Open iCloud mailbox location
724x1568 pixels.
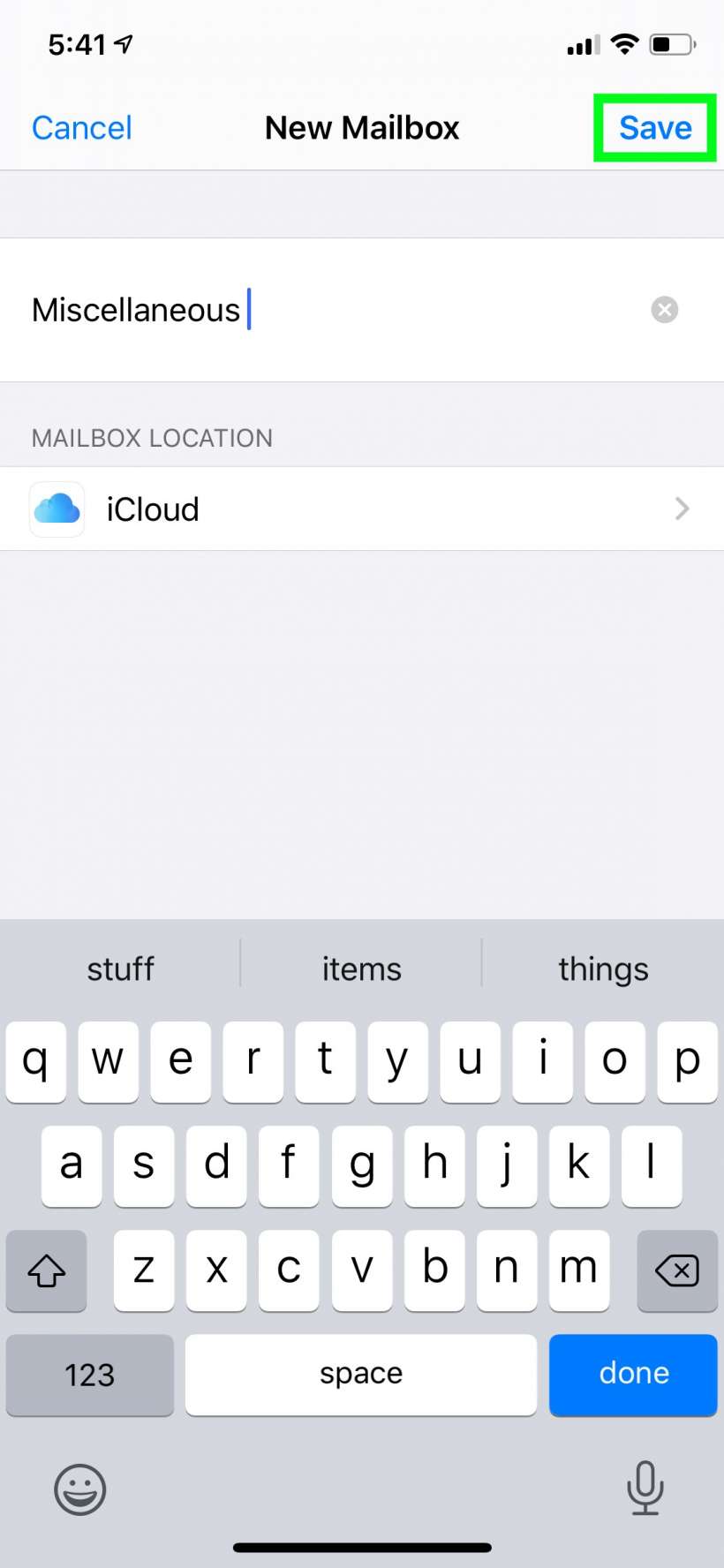tap(362, 509)
